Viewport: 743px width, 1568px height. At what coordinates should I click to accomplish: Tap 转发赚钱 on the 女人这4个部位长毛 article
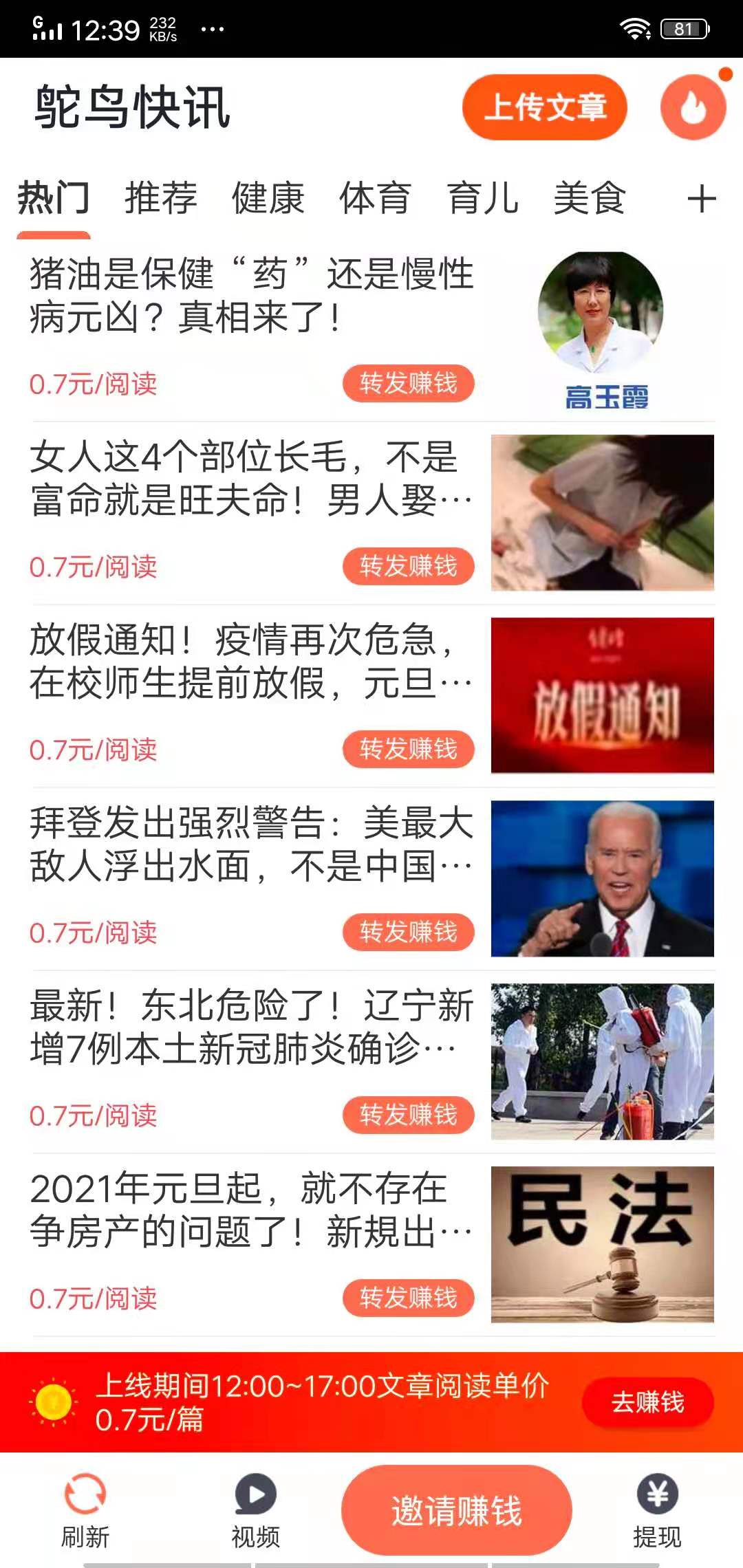408,566
